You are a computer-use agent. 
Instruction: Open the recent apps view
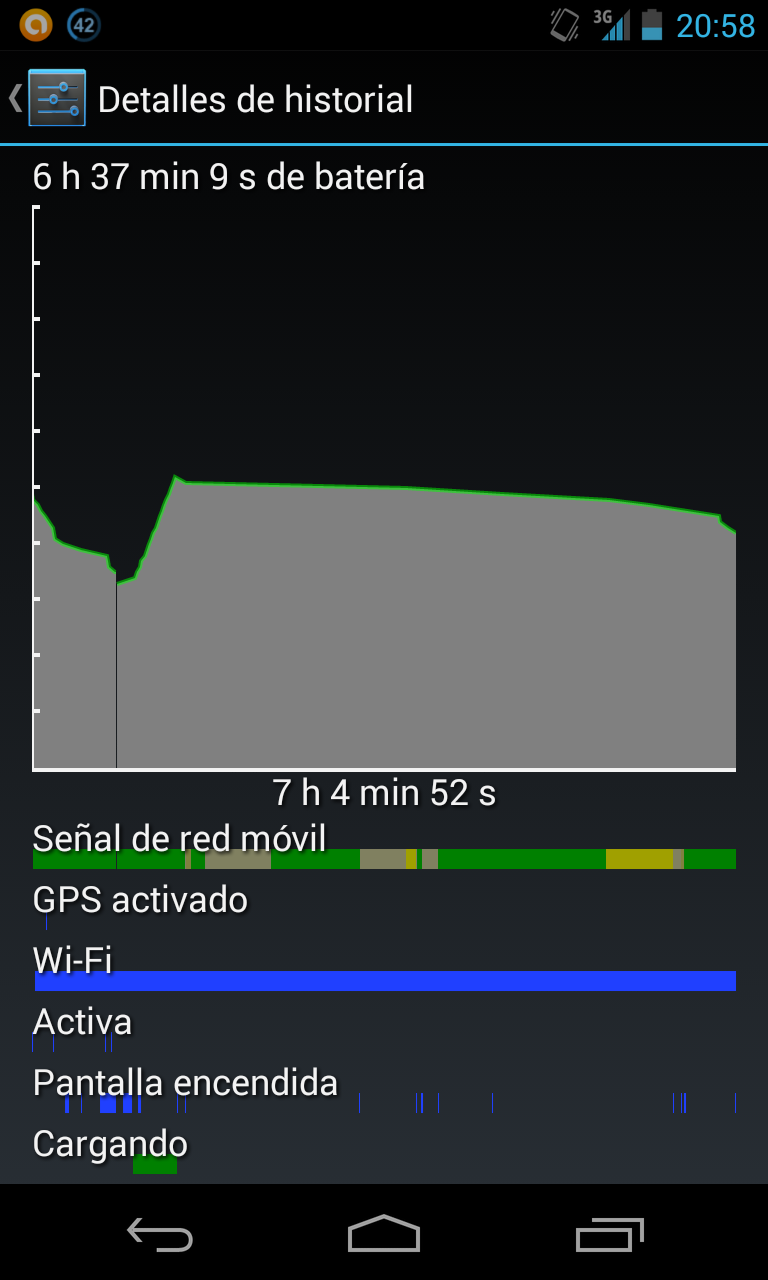coord(610,1234)
